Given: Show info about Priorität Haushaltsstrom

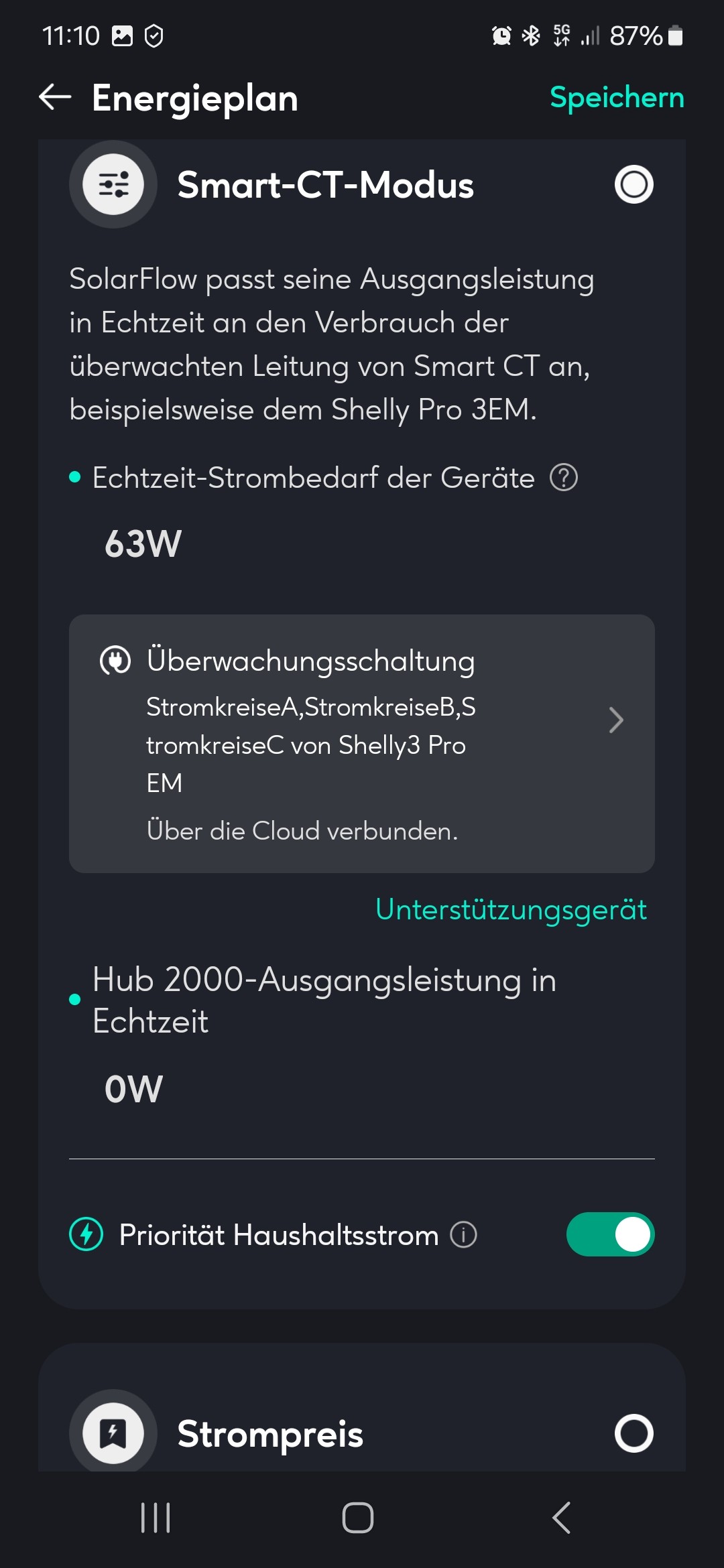Looking at the screenshot, I should (463, 1234).
